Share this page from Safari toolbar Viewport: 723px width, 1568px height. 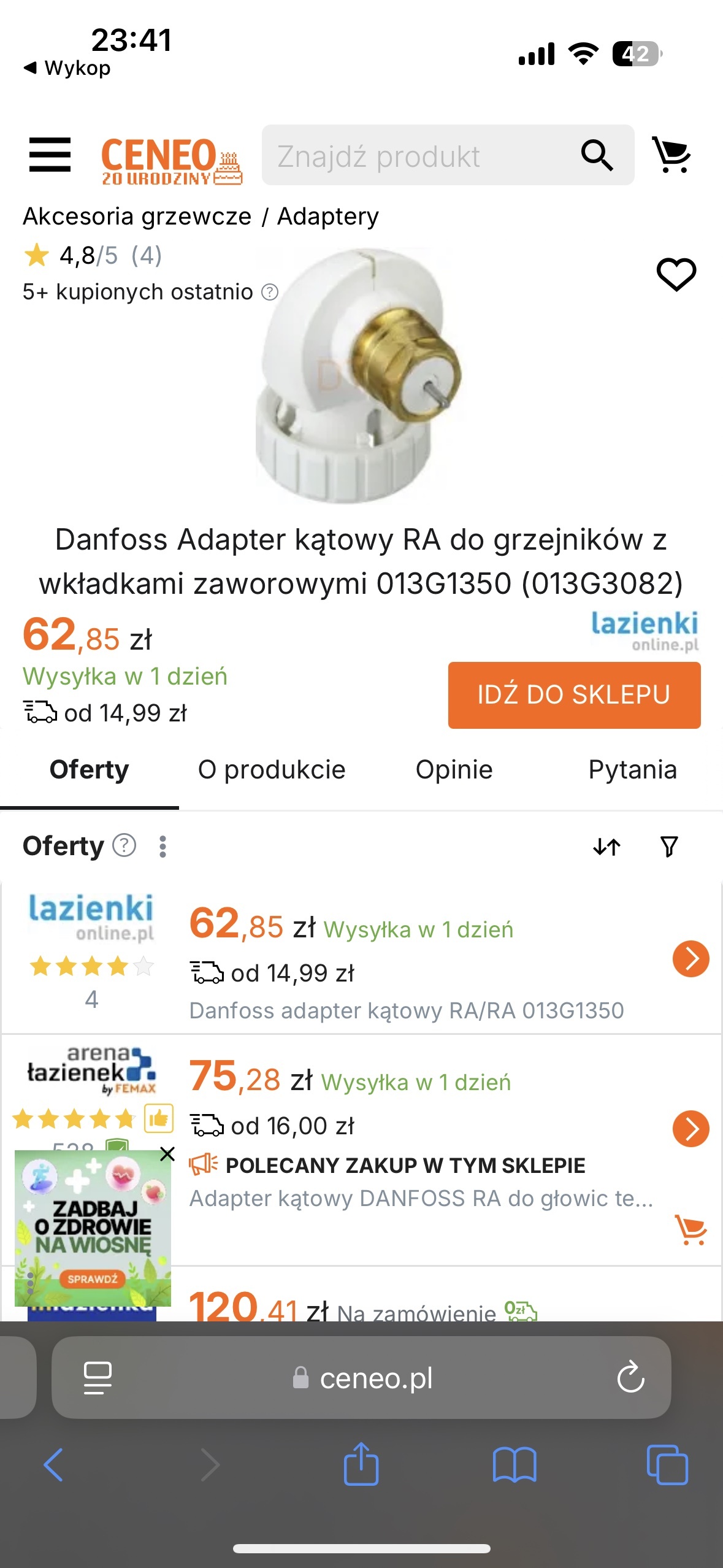[x=361, y=1464]
